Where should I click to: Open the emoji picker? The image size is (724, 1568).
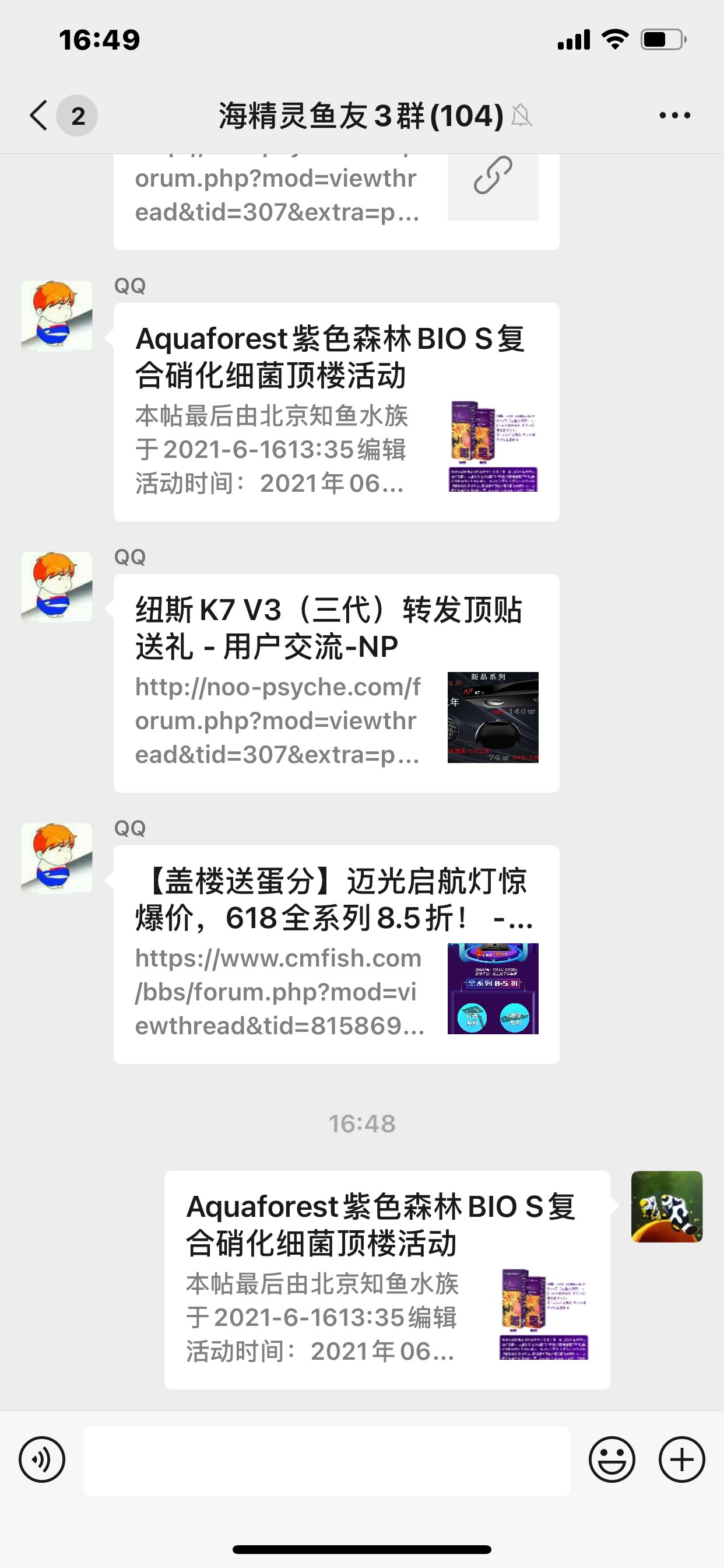point(611,1459)
